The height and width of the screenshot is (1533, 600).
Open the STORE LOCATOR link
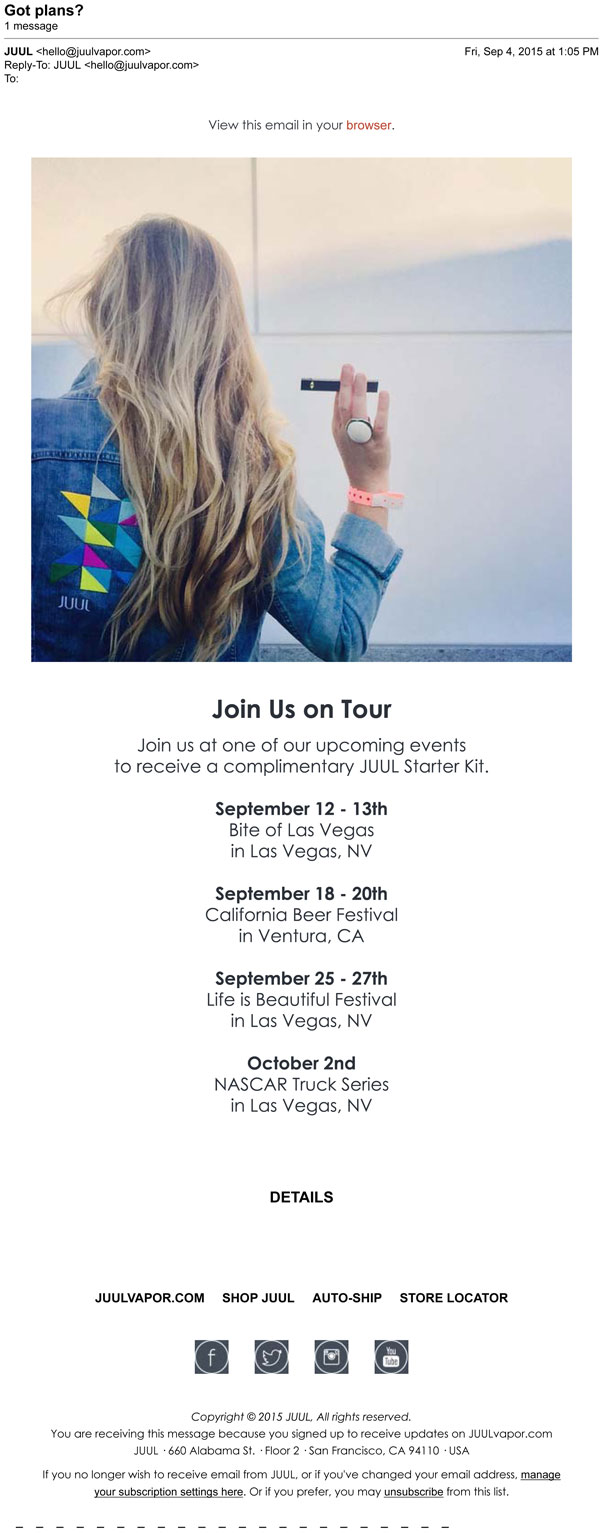point(453,1298)
